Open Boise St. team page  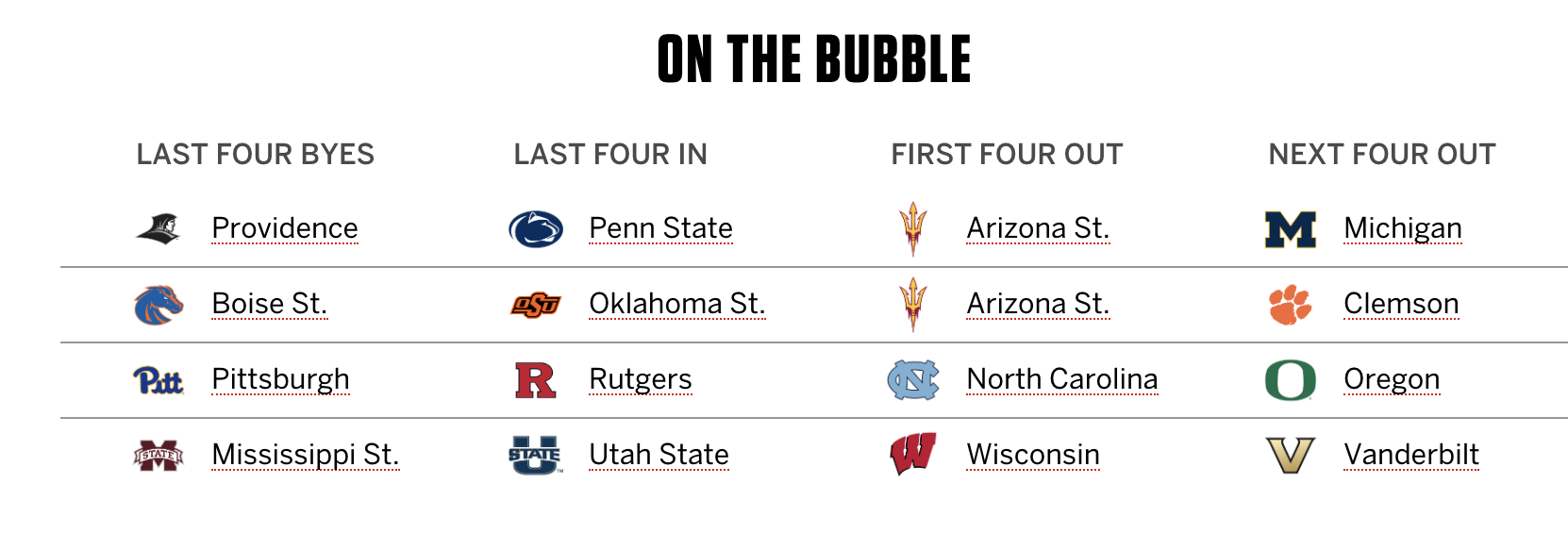tap(269, 304)
